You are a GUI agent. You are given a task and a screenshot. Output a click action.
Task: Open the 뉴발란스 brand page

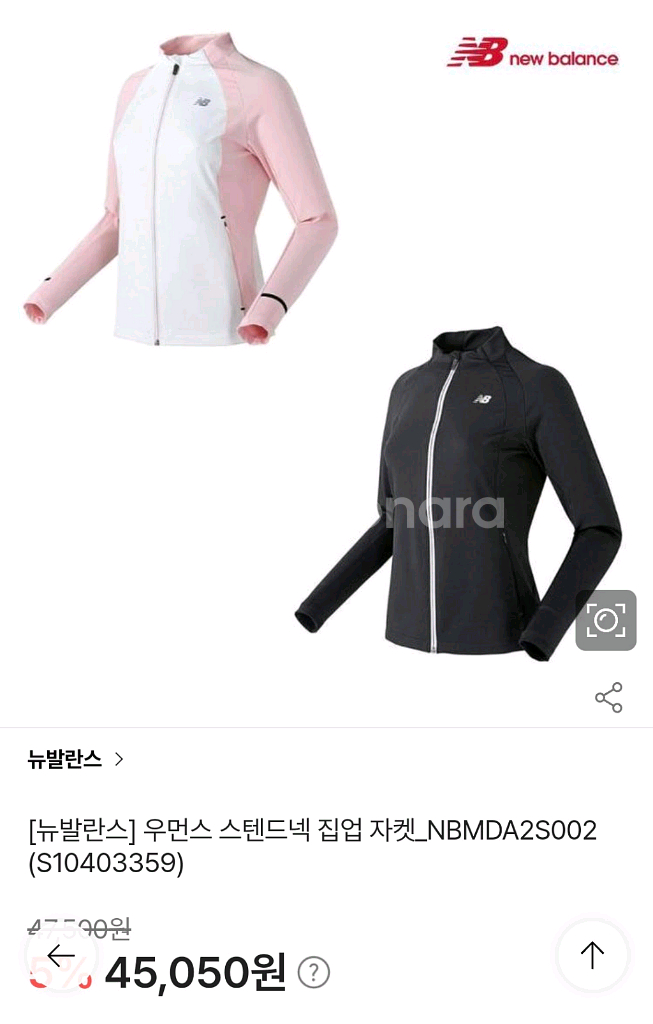[x=76, y=759]
